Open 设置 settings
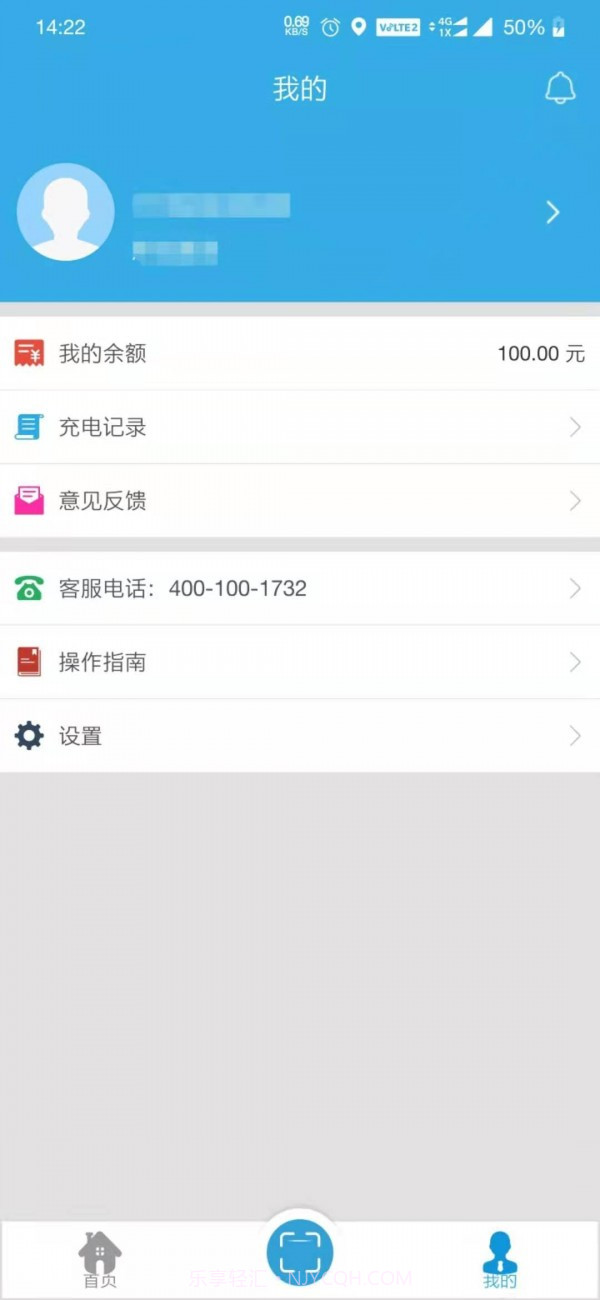 pyautogui.click(x=300, y=736)
